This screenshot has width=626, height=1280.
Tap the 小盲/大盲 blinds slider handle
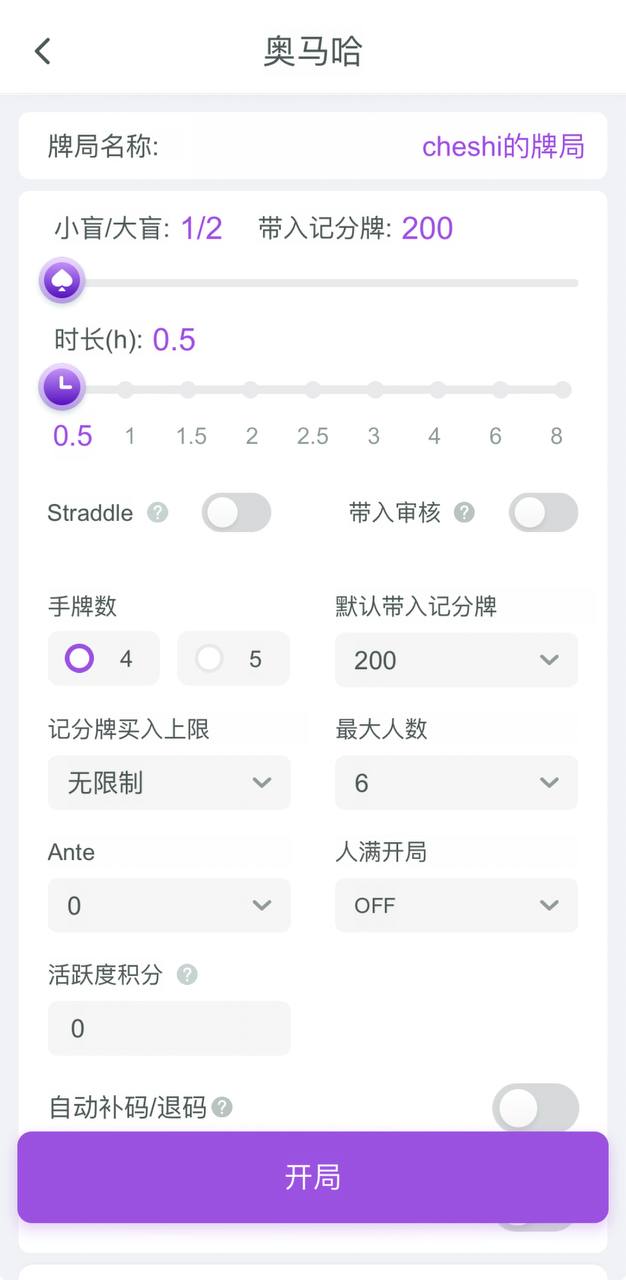tap(62, 281)
